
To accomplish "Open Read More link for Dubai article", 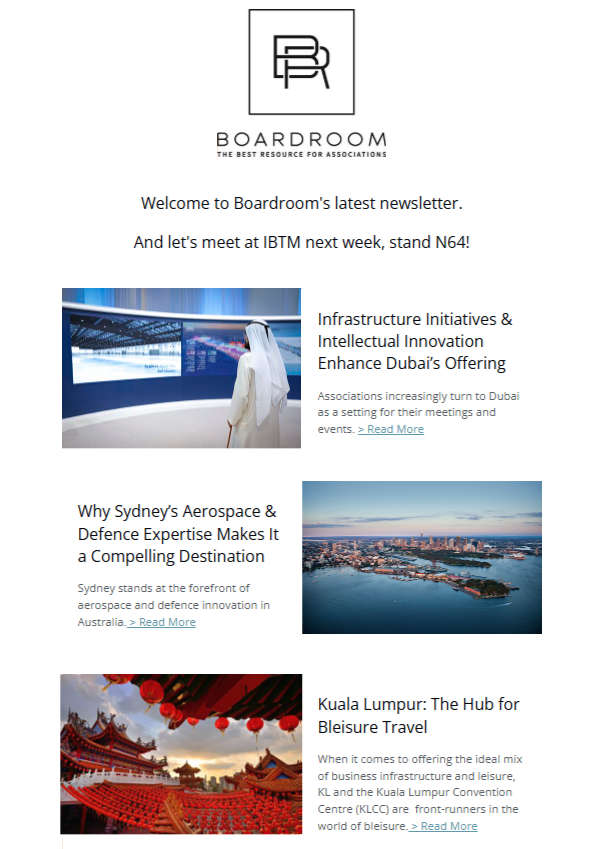I will pos(391,429).
